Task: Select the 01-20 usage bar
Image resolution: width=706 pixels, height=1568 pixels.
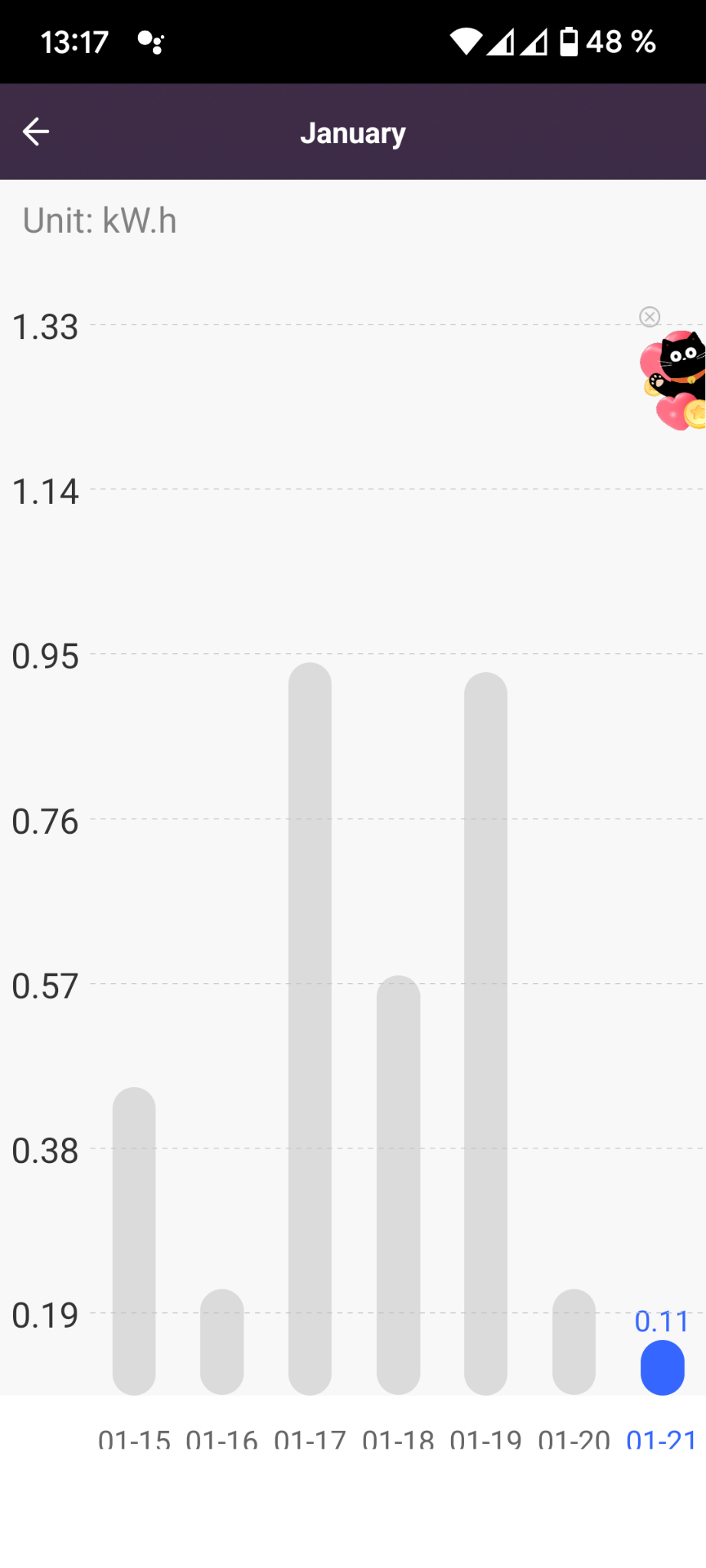Action: point(574,1341)
